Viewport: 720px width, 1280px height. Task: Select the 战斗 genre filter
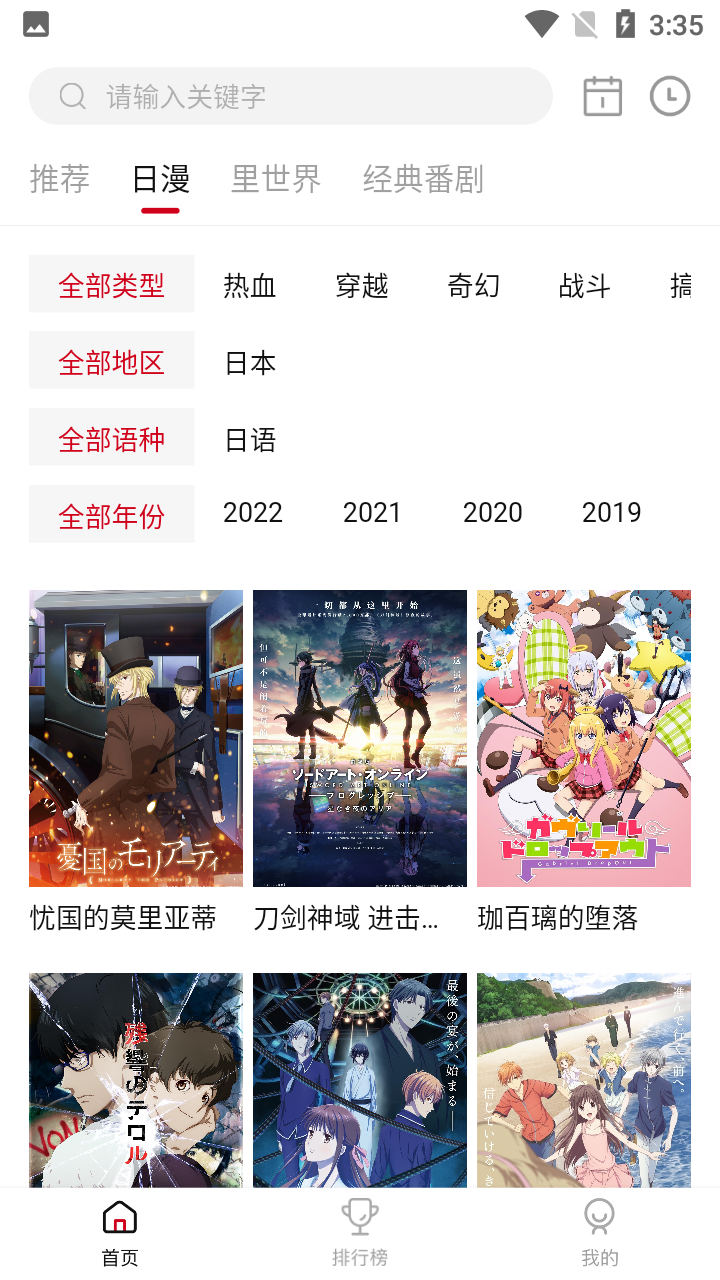585,286
